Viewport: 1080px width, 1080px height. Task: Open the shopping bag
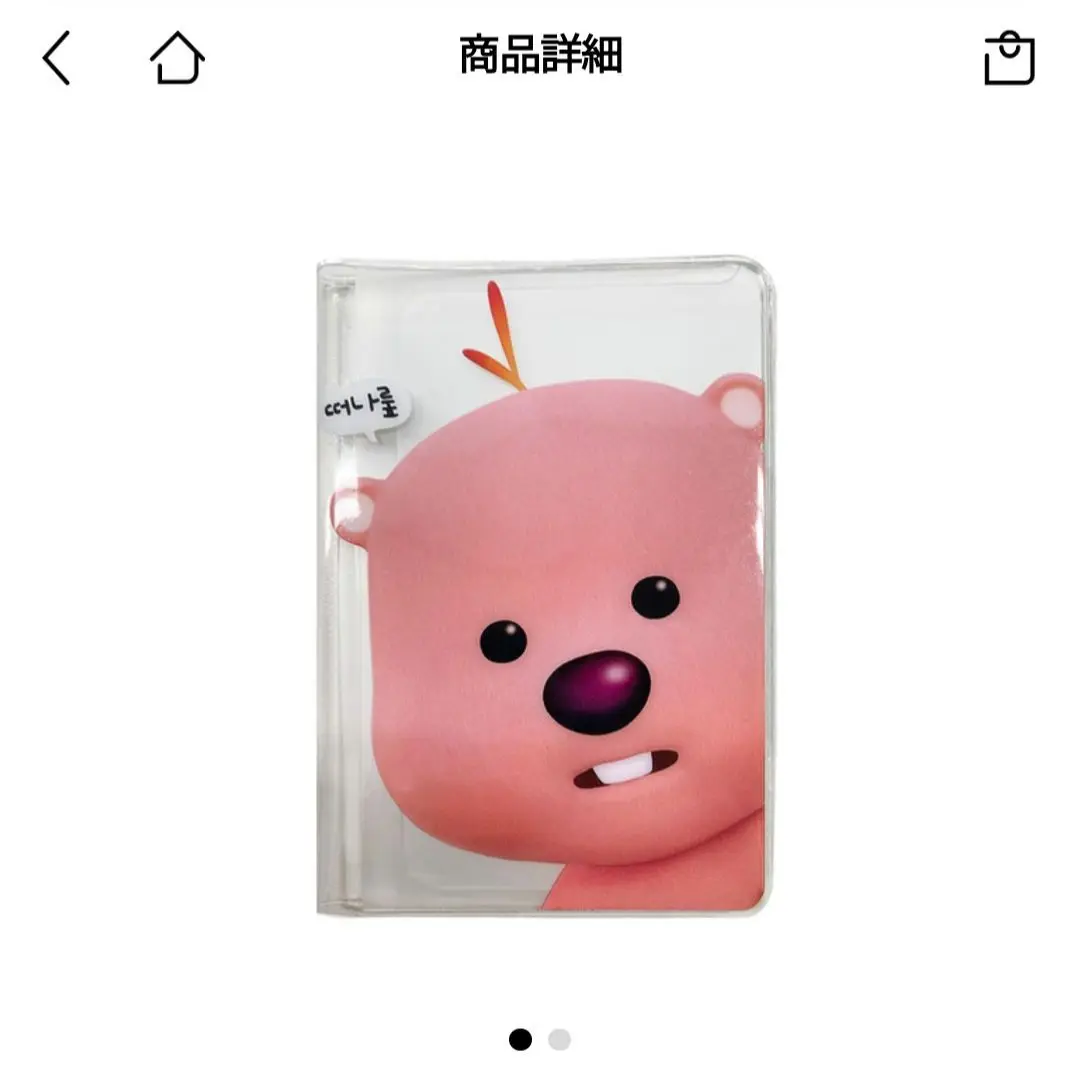pyautogui.click(x=1008, y=58)
